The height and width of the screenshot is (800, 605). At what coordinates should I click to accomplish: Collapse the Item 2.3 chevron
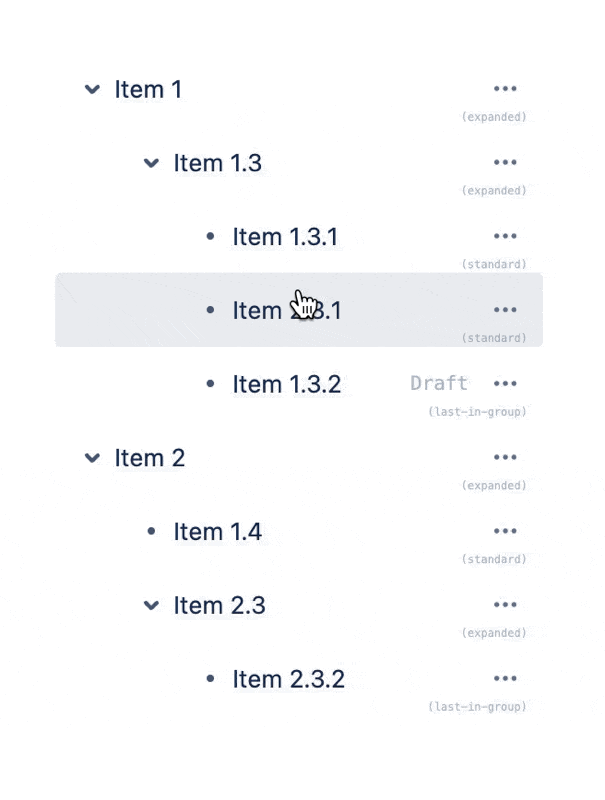[152, 605]
